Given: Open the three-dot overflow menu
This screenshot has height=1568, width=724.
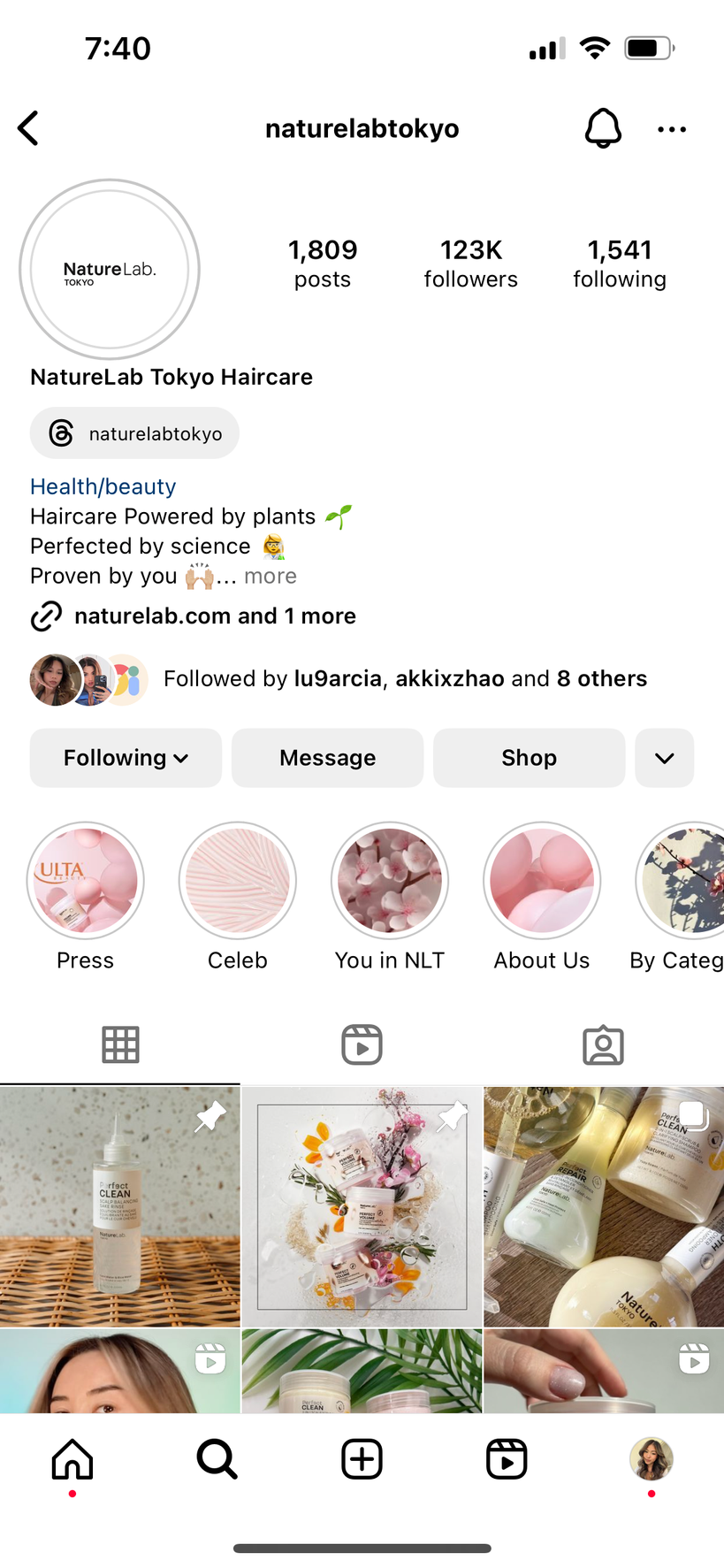Looking at the screenshot, I should pos(672,129).
